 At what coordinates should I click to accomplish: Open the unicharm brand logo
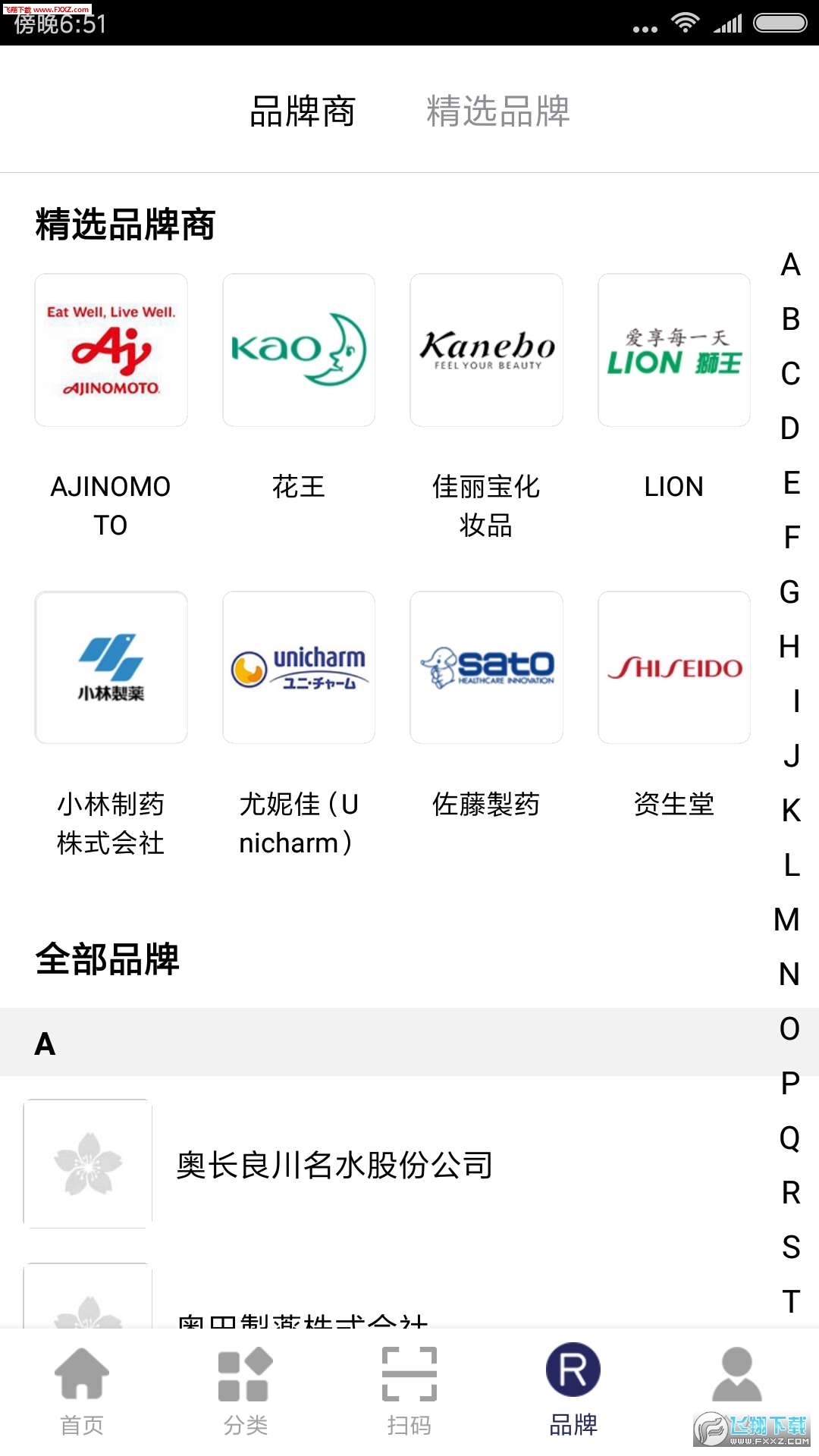click(x=298, y=667)
